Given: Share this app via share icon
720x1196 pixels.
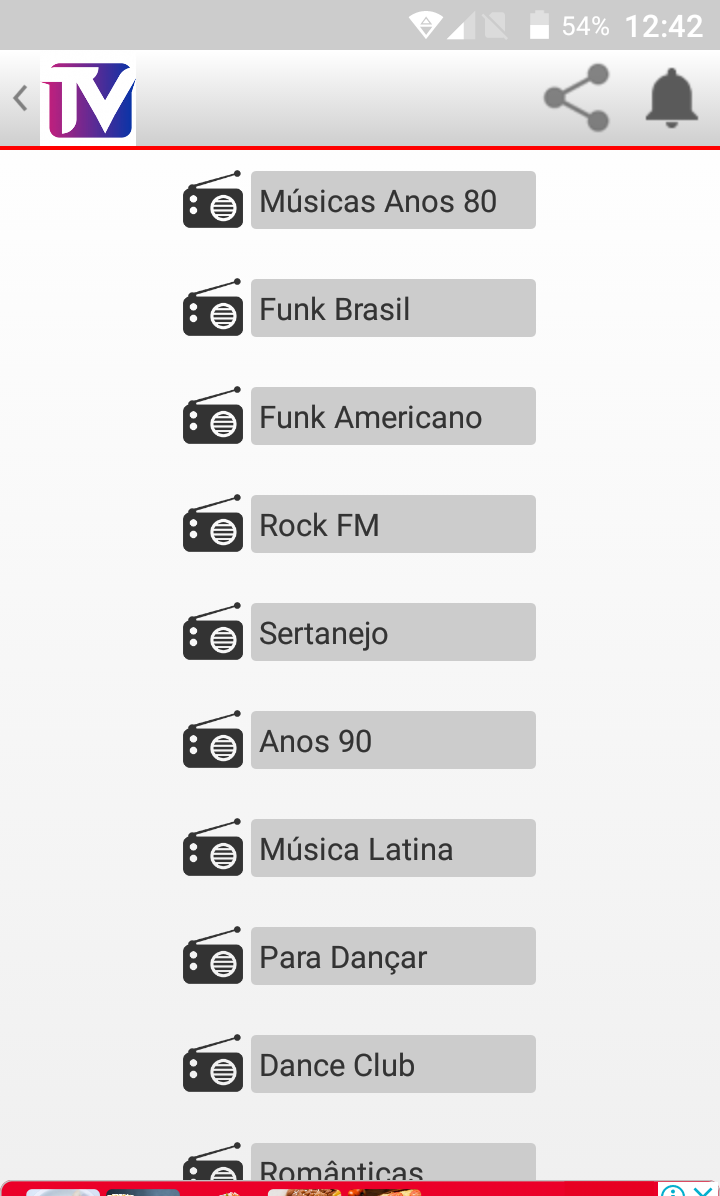Looking at the screenshot, I should click(576, 98).
